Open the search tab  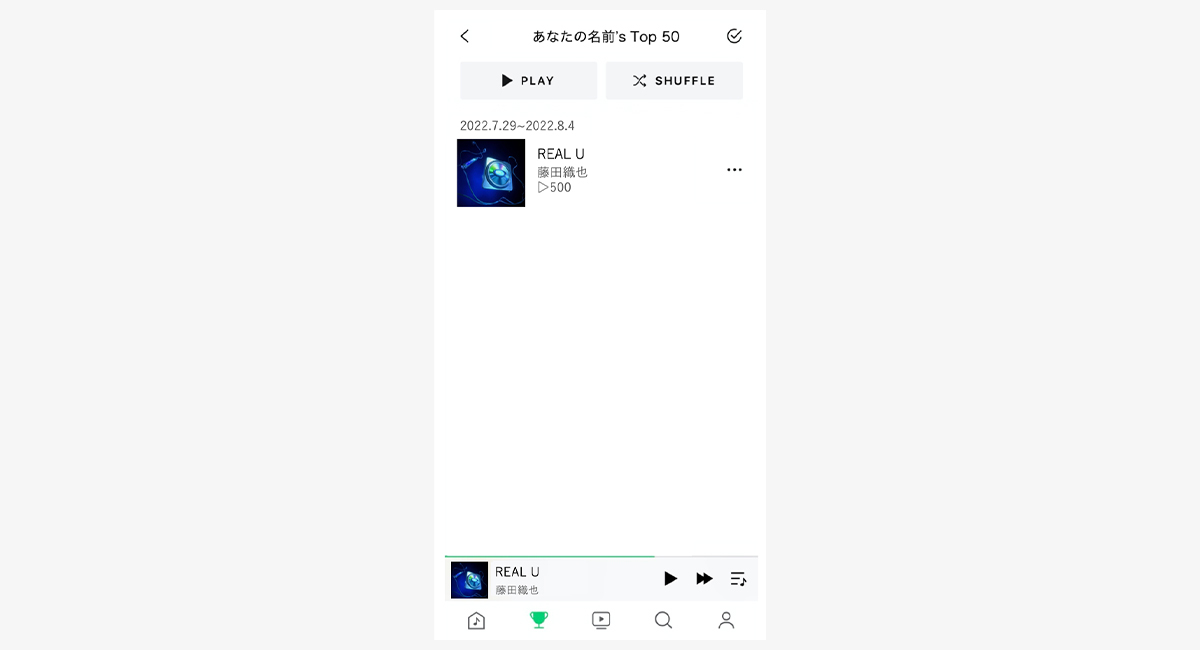[x=663, y=621]
